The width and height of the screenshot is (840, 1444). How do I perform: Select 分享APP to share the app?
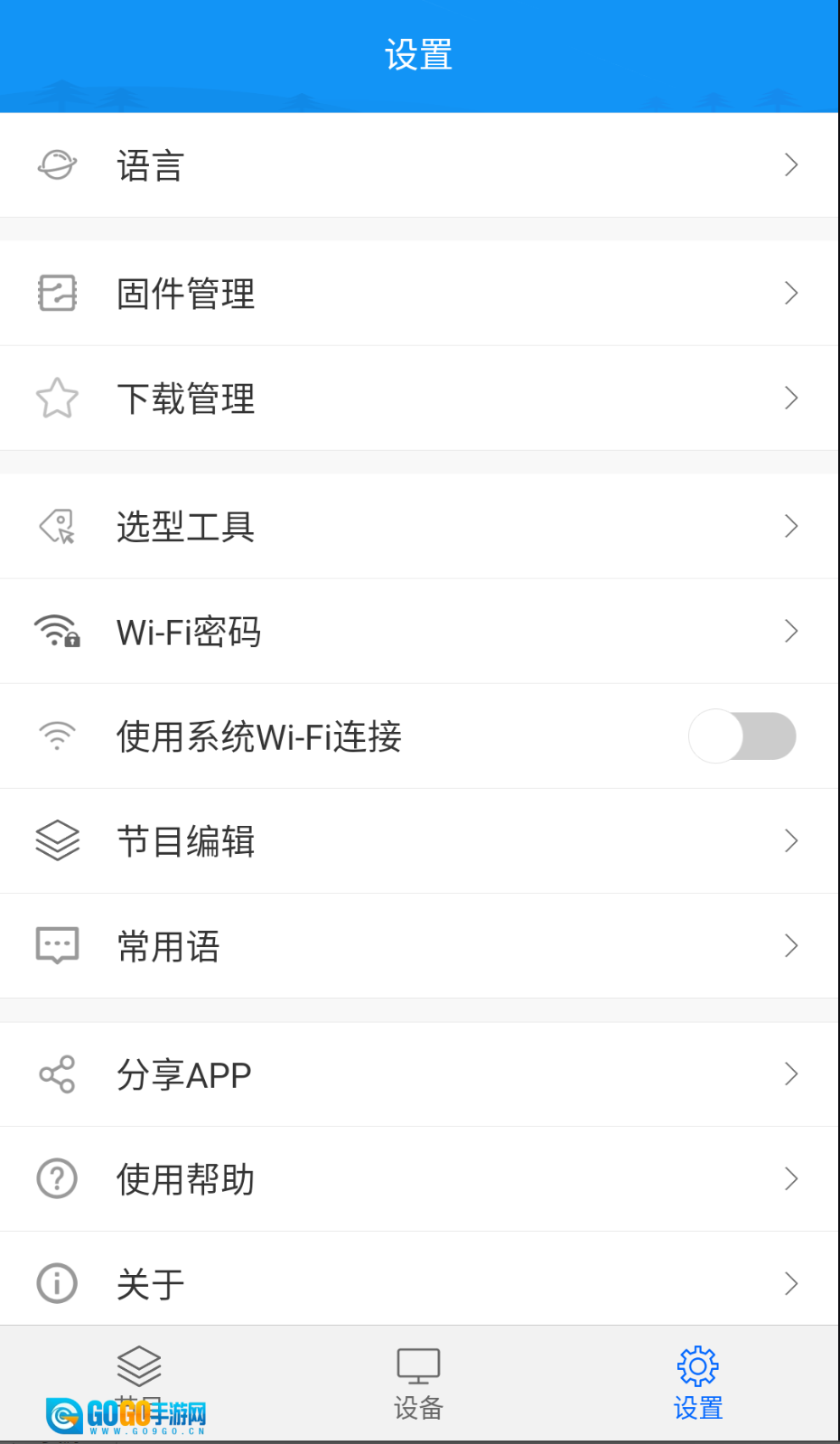(419, 1074)
